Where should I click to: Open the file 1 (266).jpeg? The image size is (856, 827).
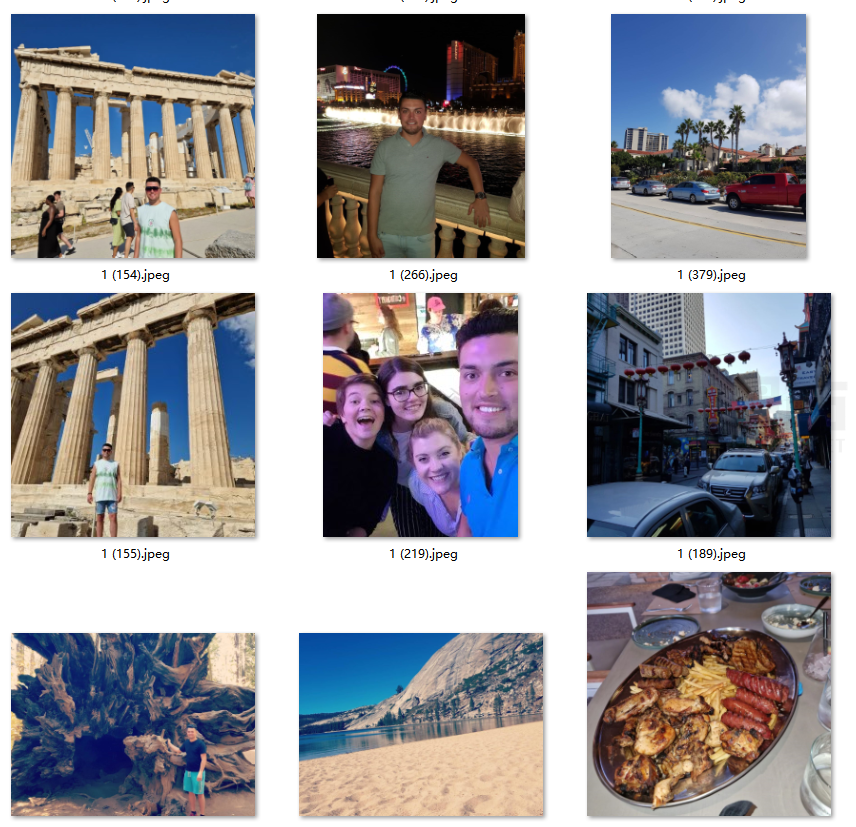pyautogui.click(x=421, y=137)
